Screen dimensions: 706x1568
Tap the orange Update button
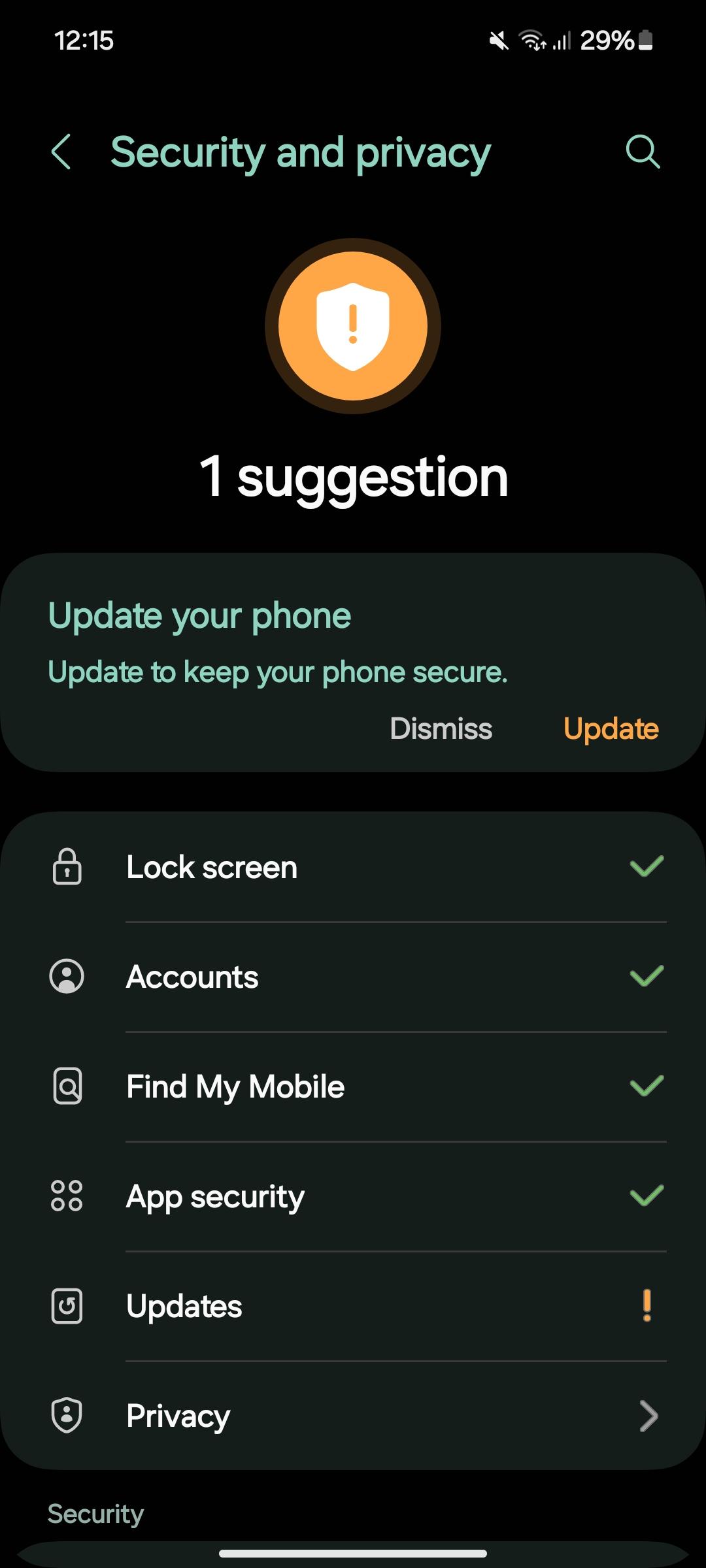click(x=611, y=728)
